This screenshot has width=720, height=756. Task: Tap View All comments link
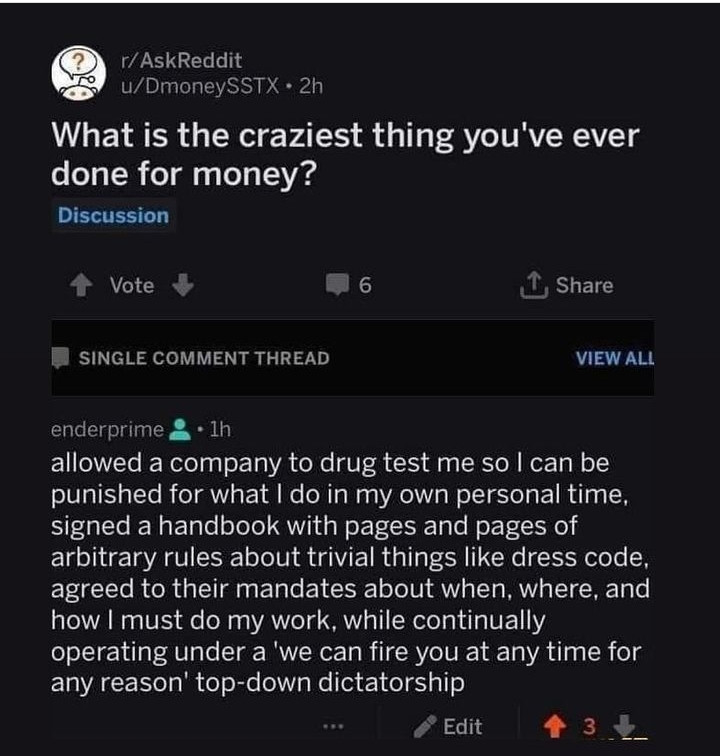[x=614, y=357]
